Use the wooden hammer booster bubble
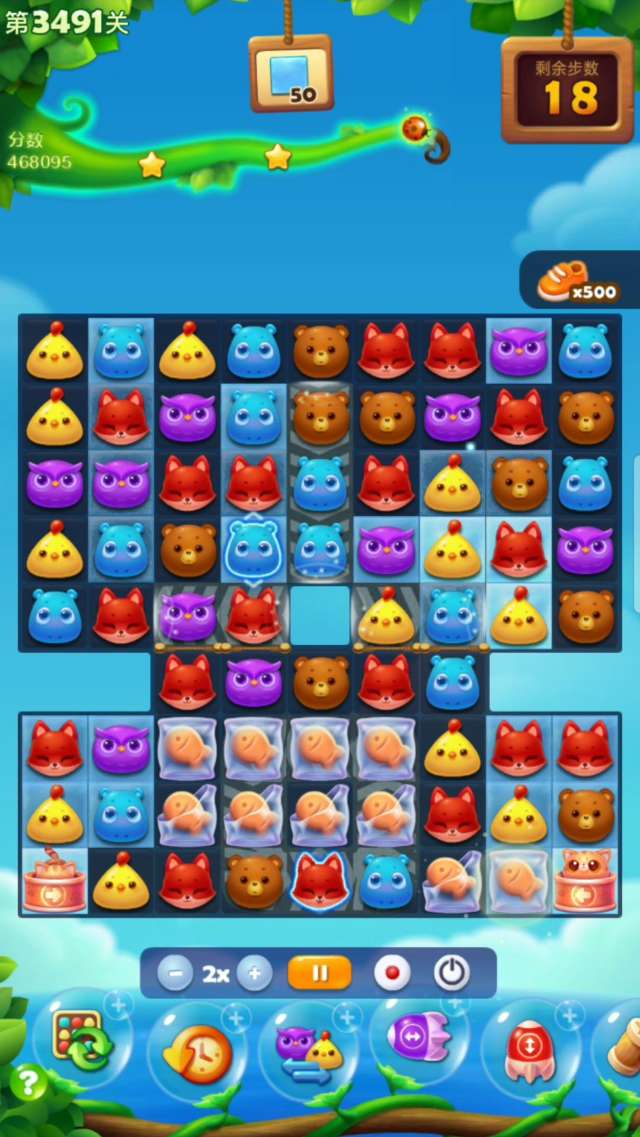Image resolution: width=640 pixels, height=1137 pixels. pyautogui.click(x=622, y=1045)
